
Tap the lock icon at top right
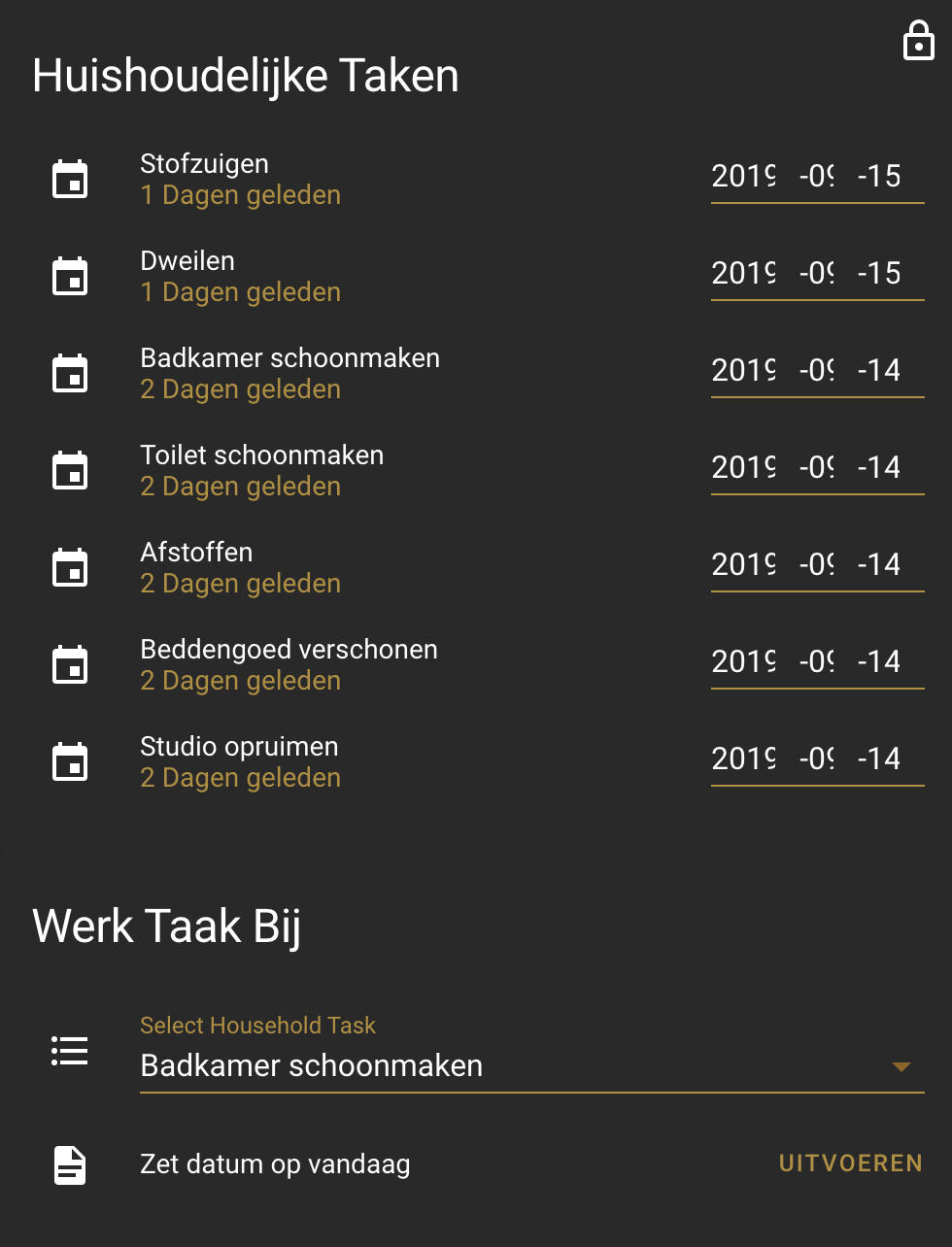coord(918,41)
